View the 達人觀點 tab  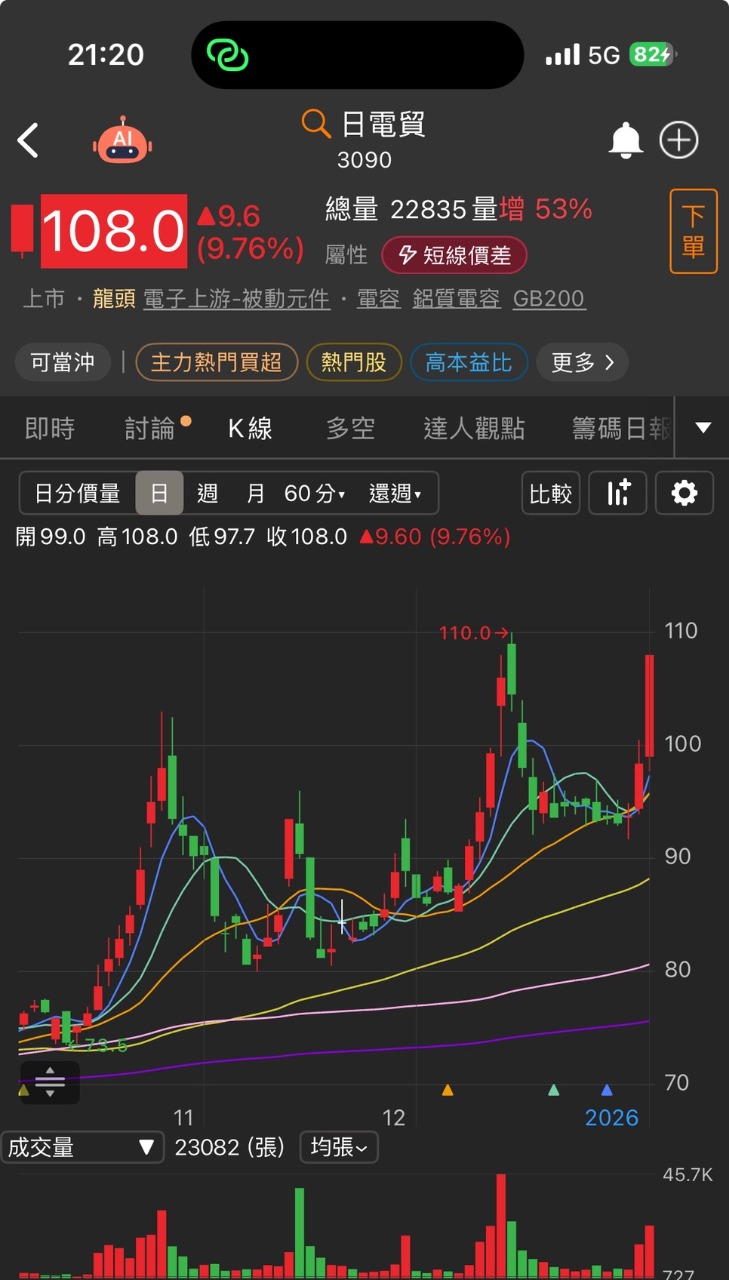coord(474,429)
